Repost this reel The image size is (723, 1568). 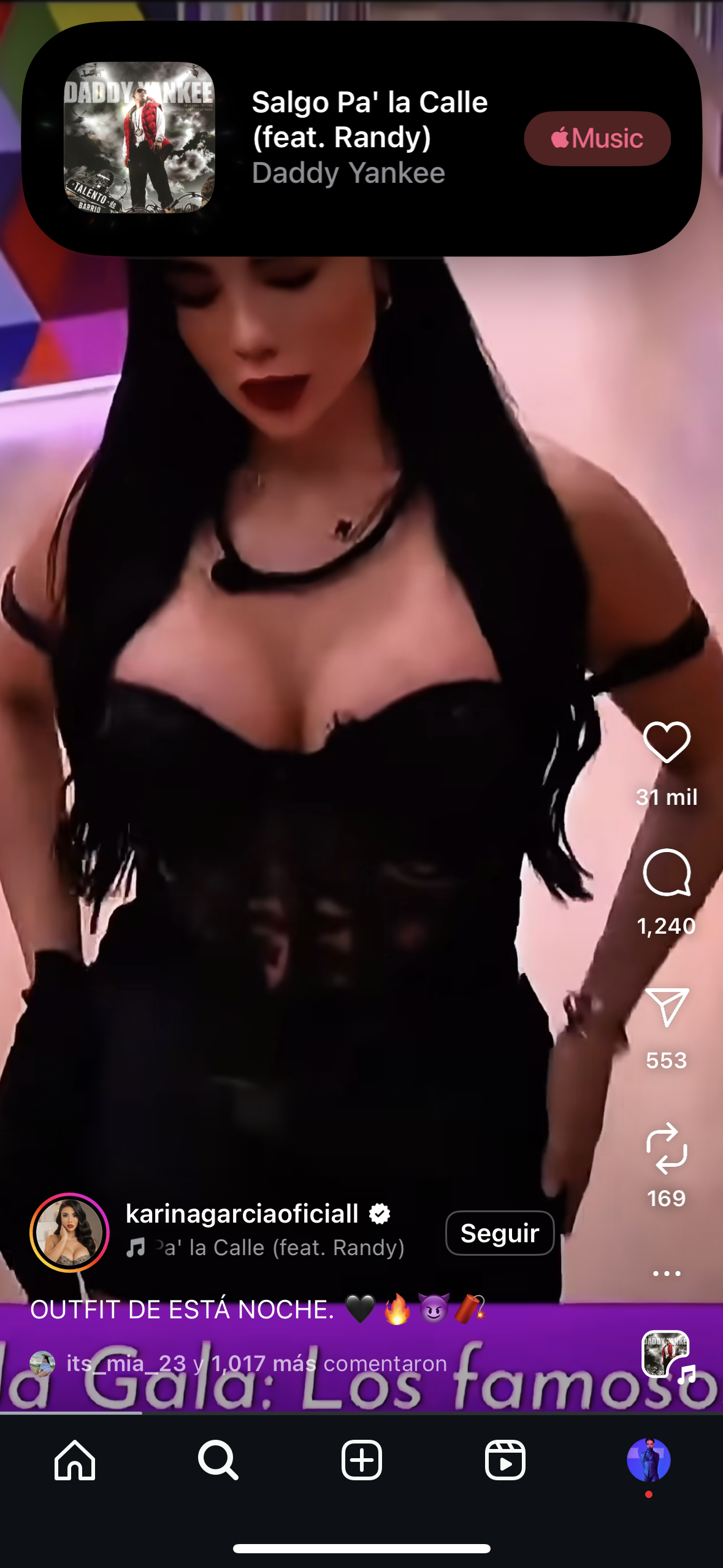(x=667, y=1148)
